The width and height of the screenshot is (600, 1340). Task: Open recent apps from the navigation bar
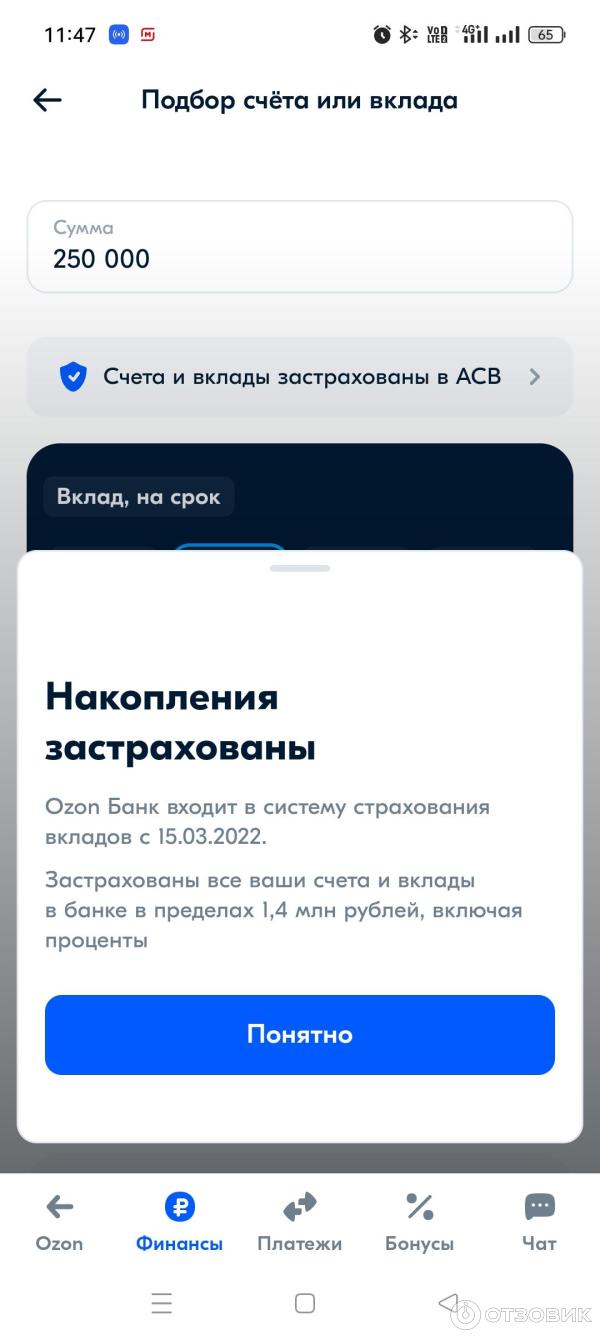[162, 1303]
